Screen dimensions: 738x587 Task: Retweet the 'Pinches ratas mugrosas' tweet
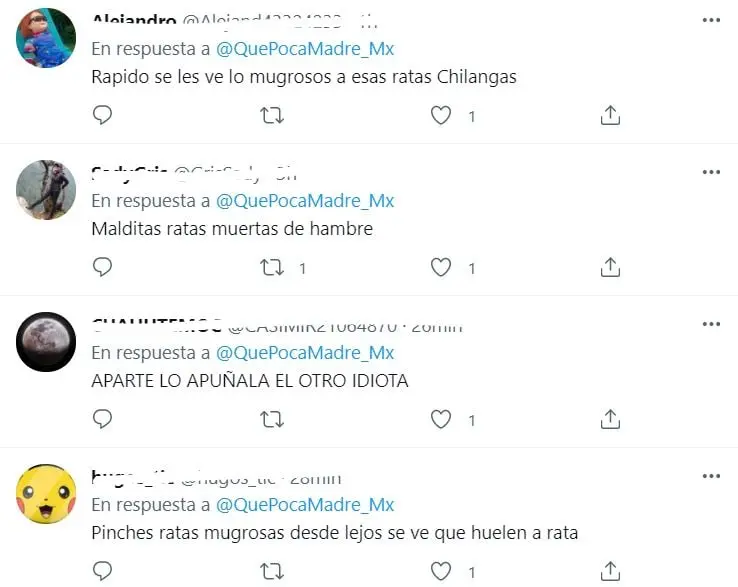tap(271, 571)
